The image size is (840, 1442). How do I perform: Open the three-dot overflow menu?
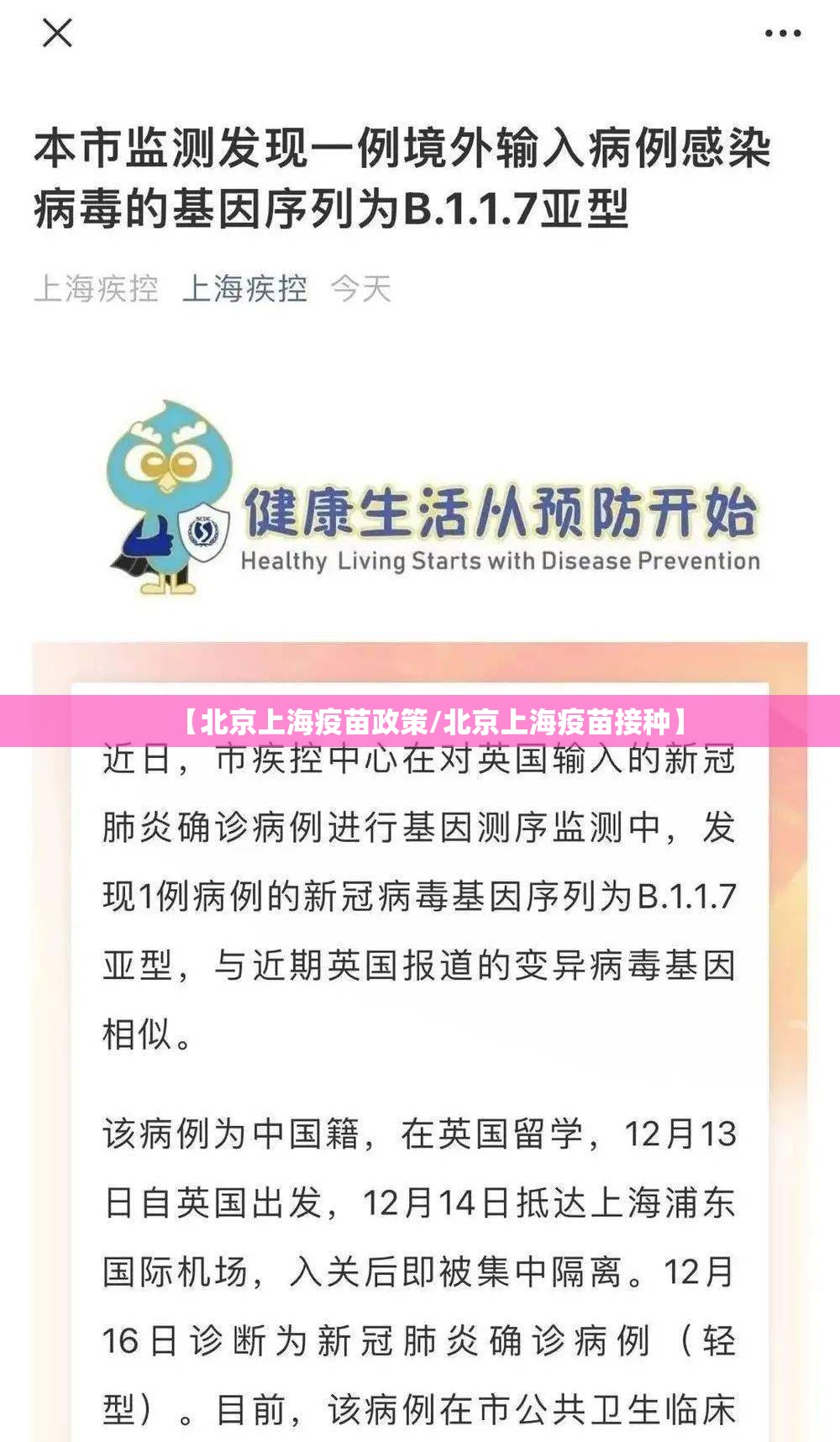click(782, 34)
